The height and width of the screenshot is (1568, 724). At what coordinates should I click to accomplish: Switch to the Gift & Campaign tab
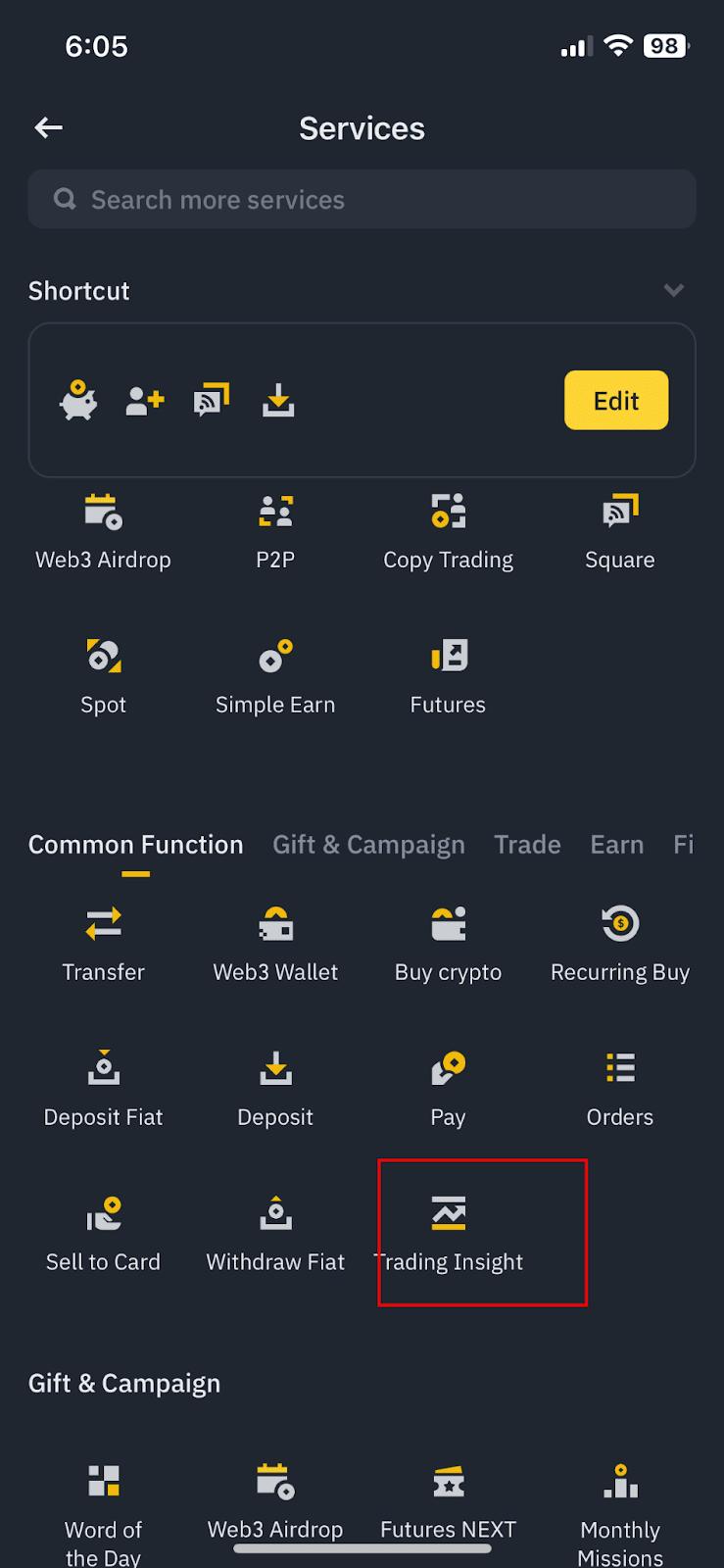coord(368,845)
